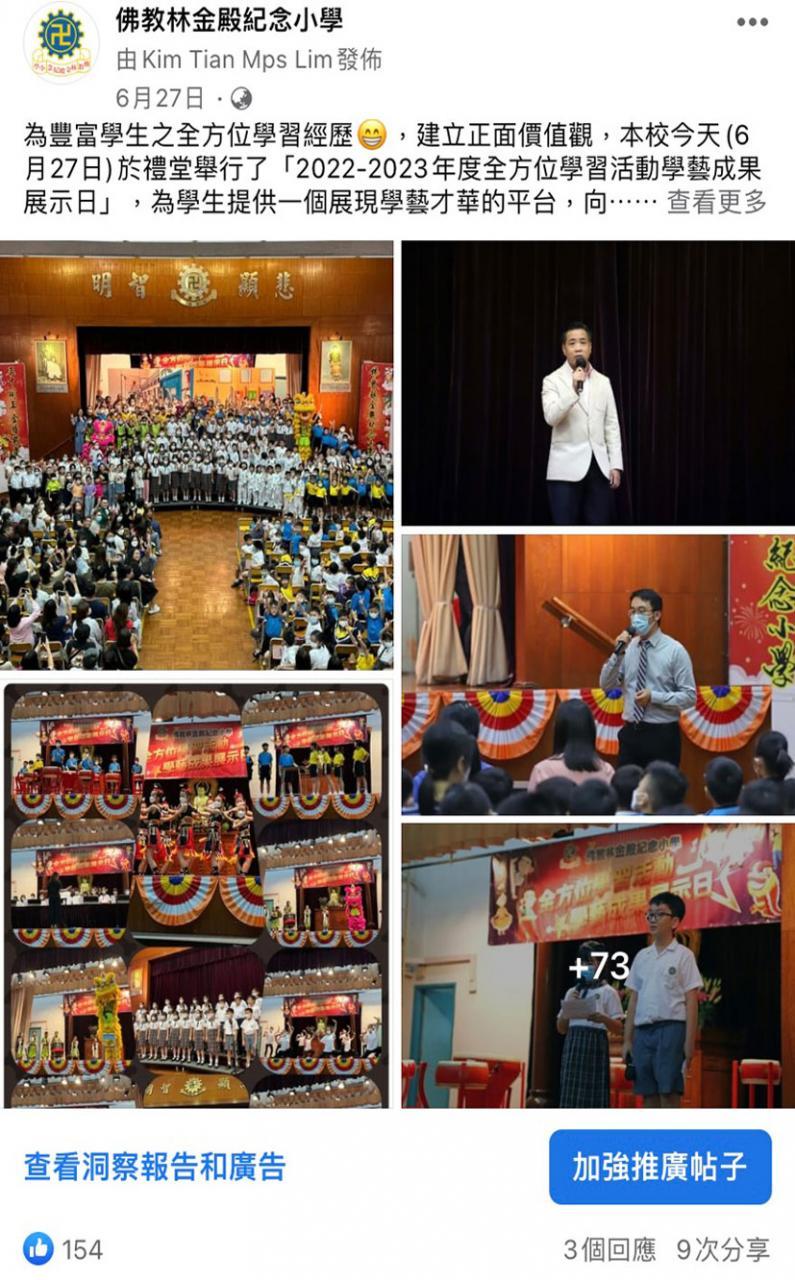Open the post's three-dot overflow menu
This screenshot has width=795, height=1280.
click(x=752, y=22)
